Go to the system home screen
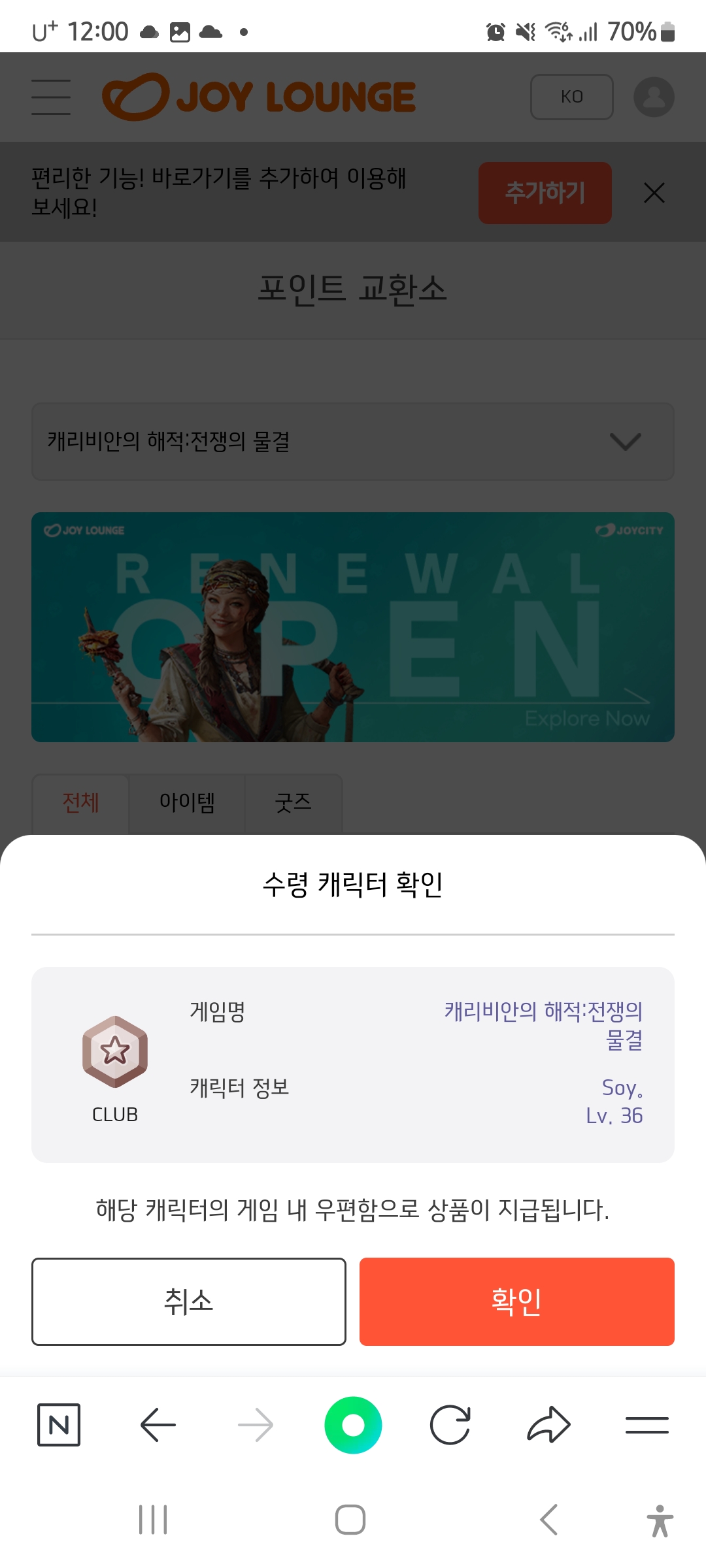 (350, 1520)
